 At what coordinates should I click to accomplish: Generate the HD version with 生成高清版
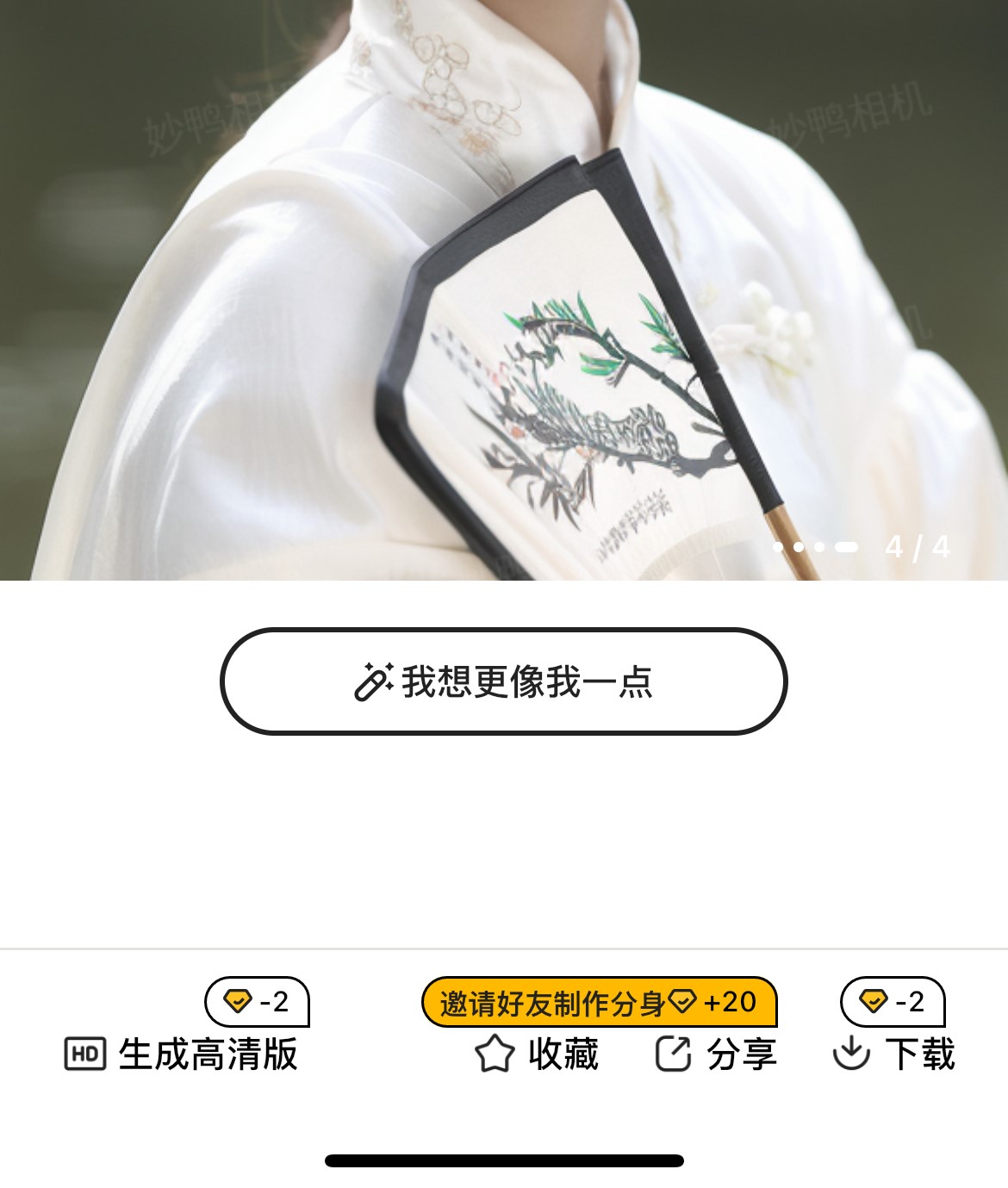click(183, 1054)
